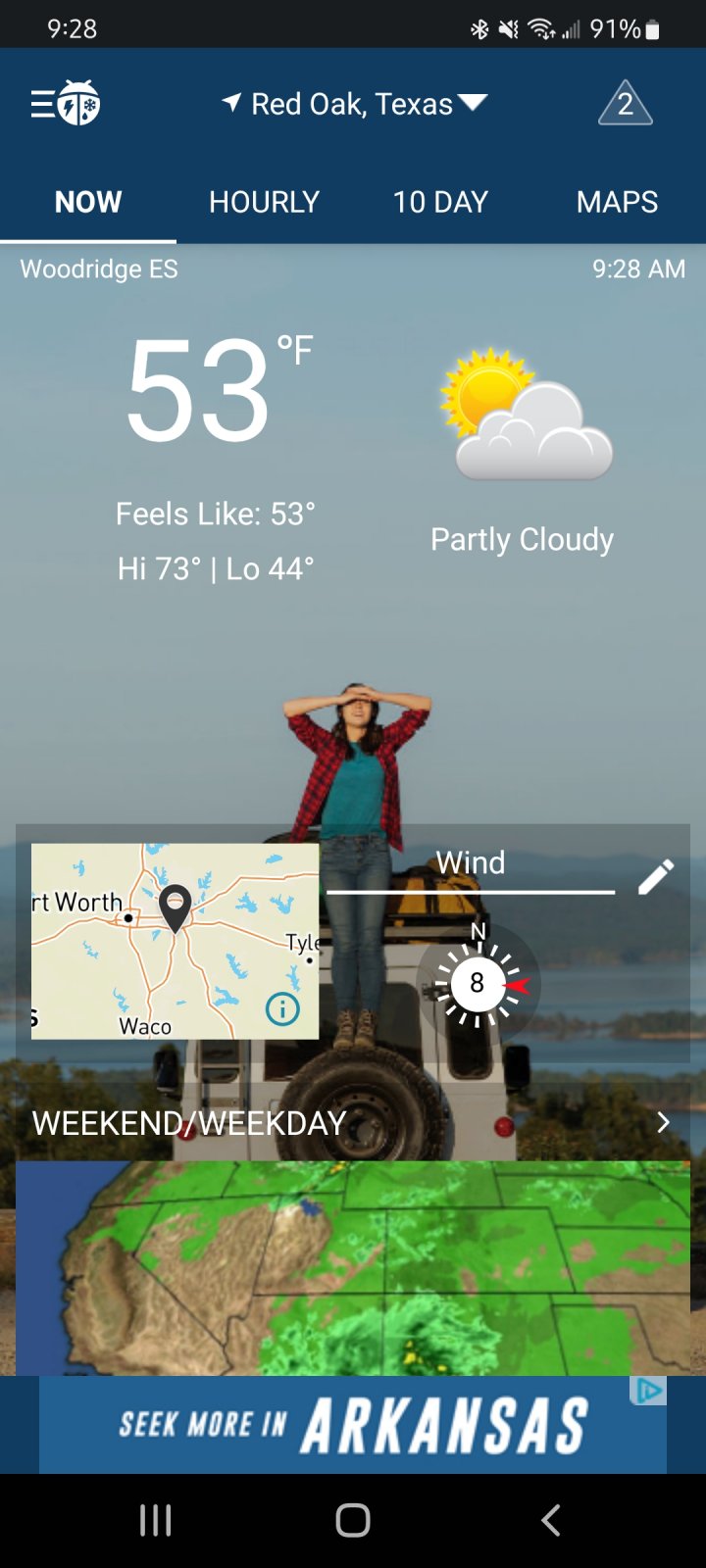Viewport: 706px width, 1568px height.
Task: Switch to the 10 Day tab
Action: point(440,202)
